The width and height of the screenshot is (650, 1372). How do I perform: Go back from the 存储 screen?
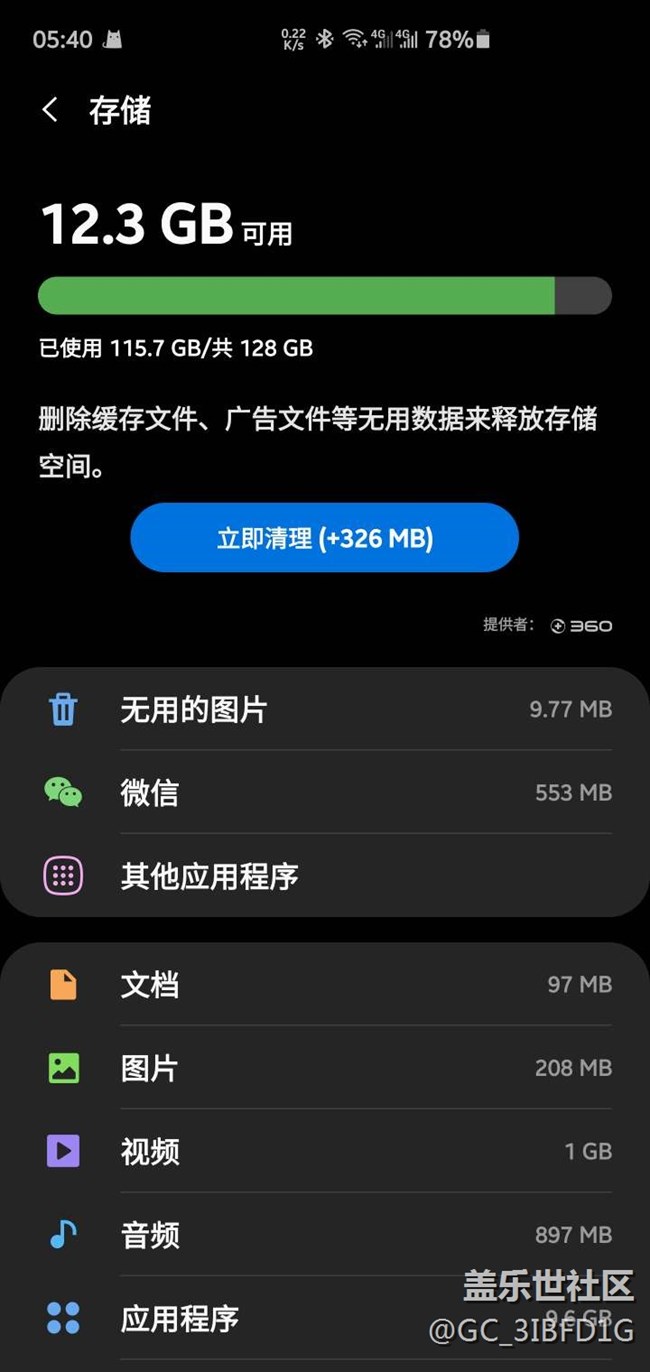[x=50, y=110]
